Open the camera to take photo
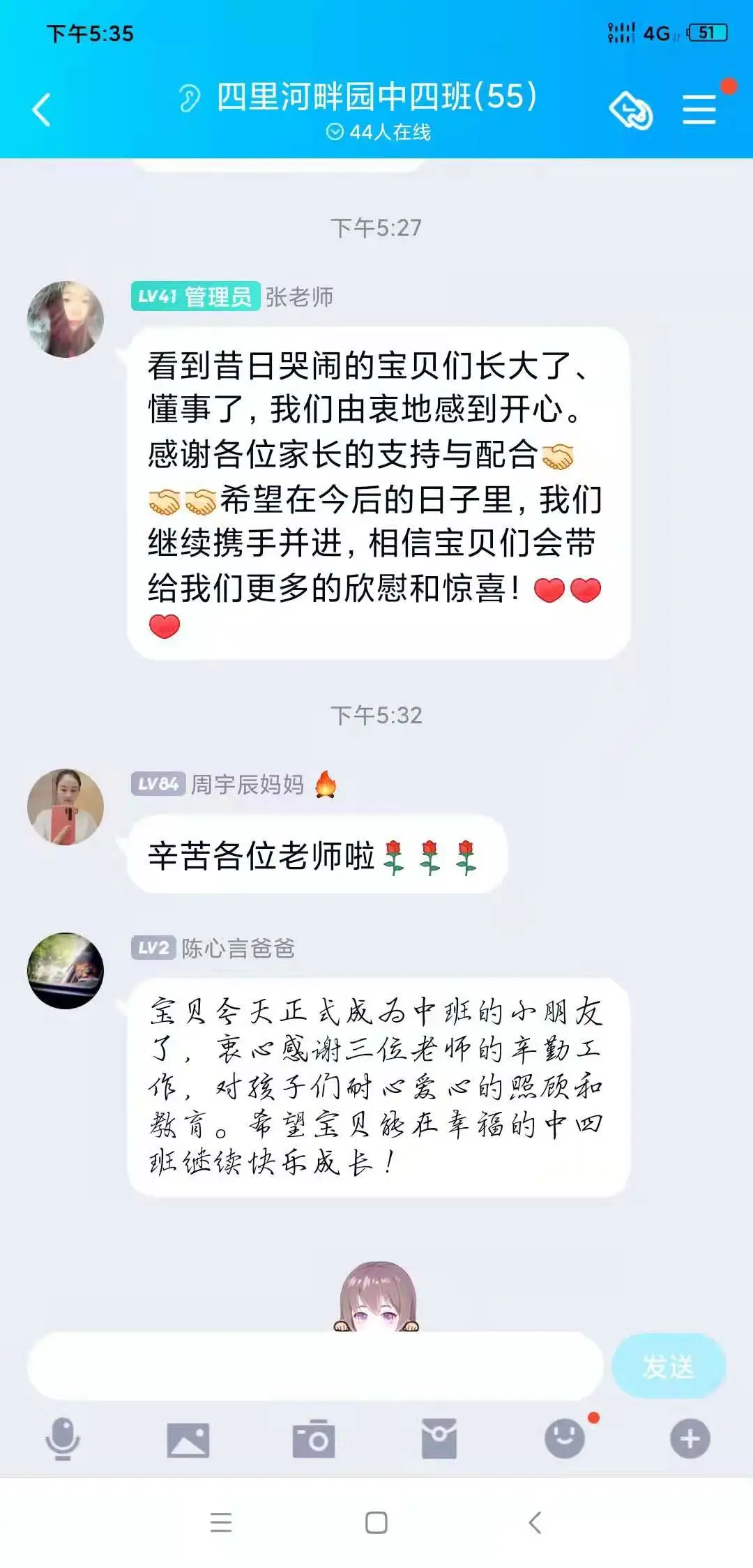 314,1439
